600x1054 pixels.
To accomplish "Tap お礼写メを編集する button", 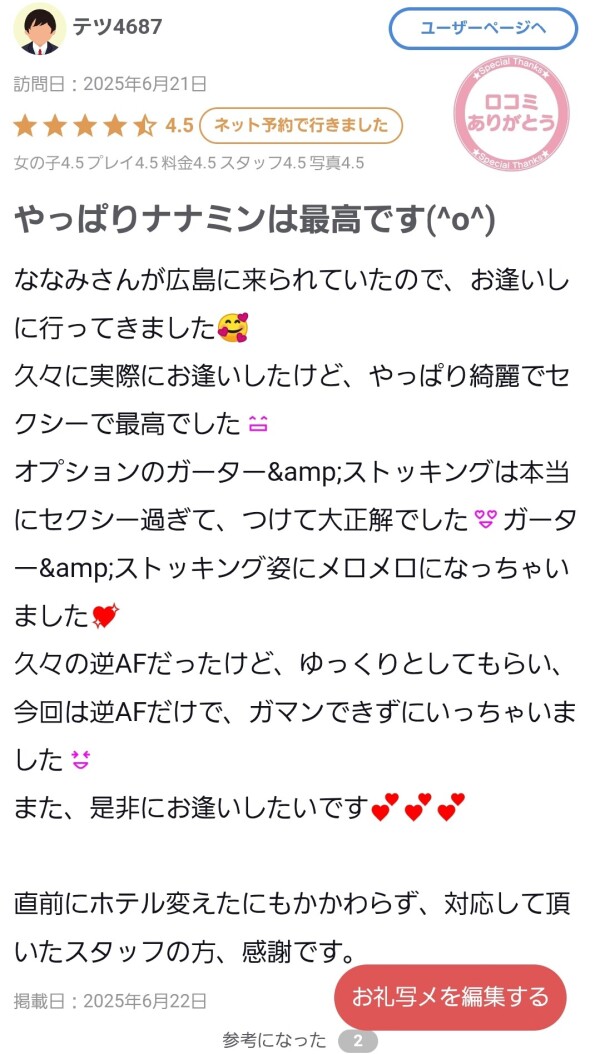I will coord(450,997).
